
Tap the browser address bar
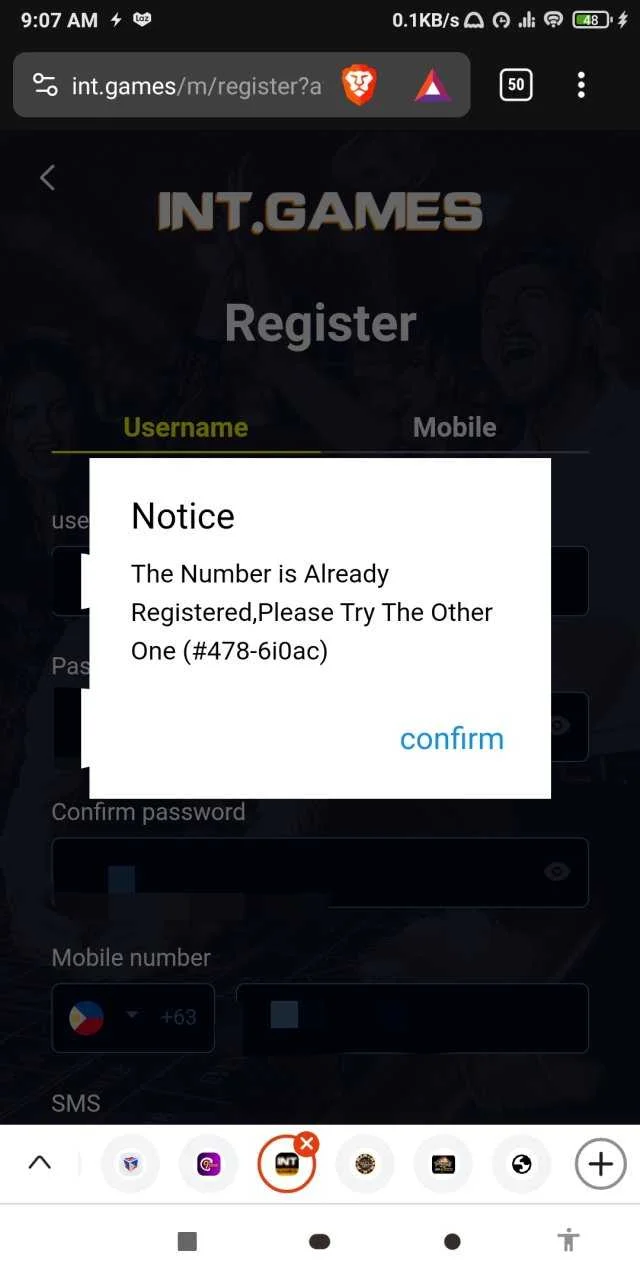[x=197, y=86]
